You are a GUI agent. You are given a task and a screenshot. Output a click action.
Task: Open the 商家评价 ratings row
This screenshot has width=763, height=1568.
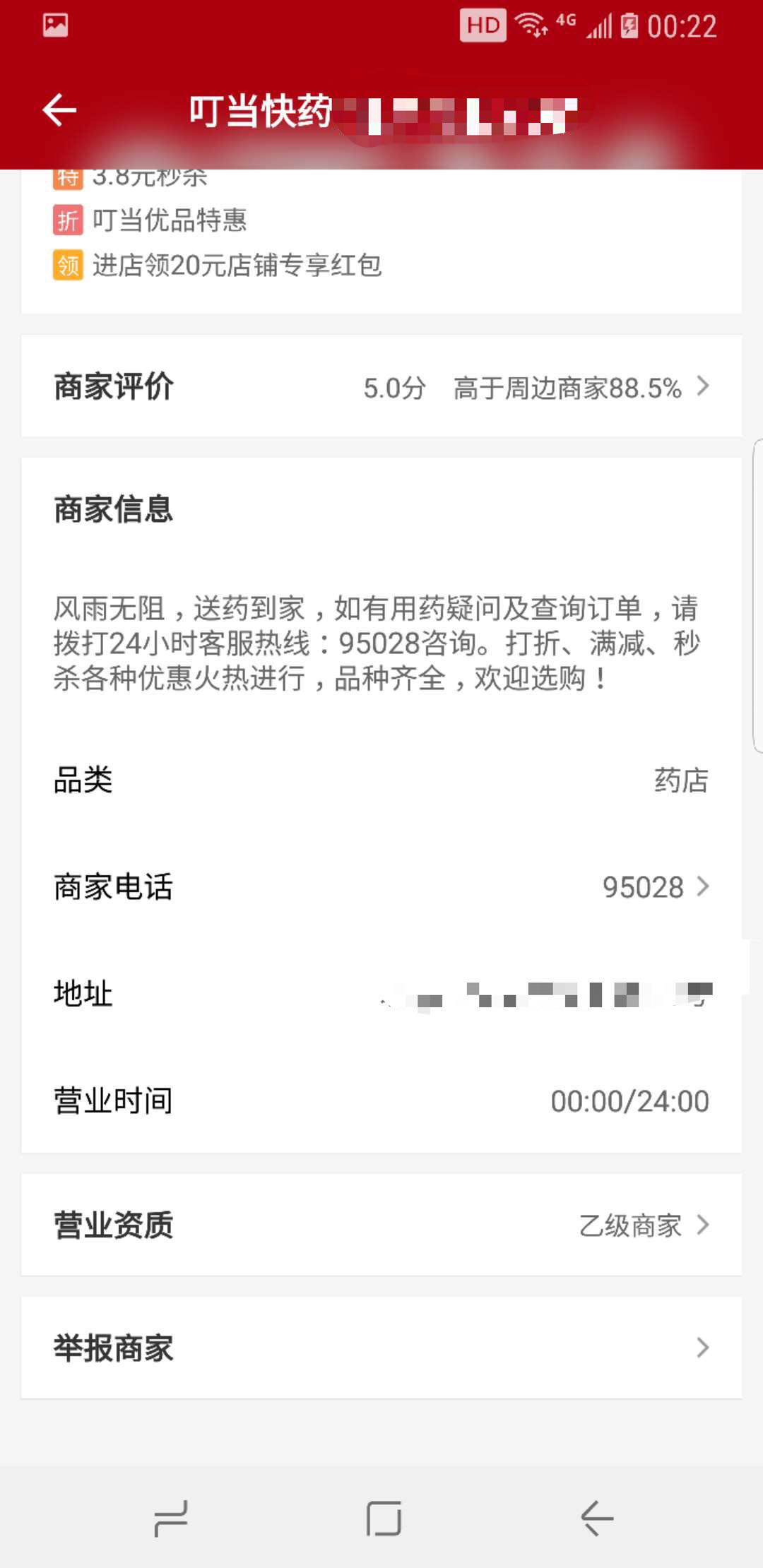point(381,387)
